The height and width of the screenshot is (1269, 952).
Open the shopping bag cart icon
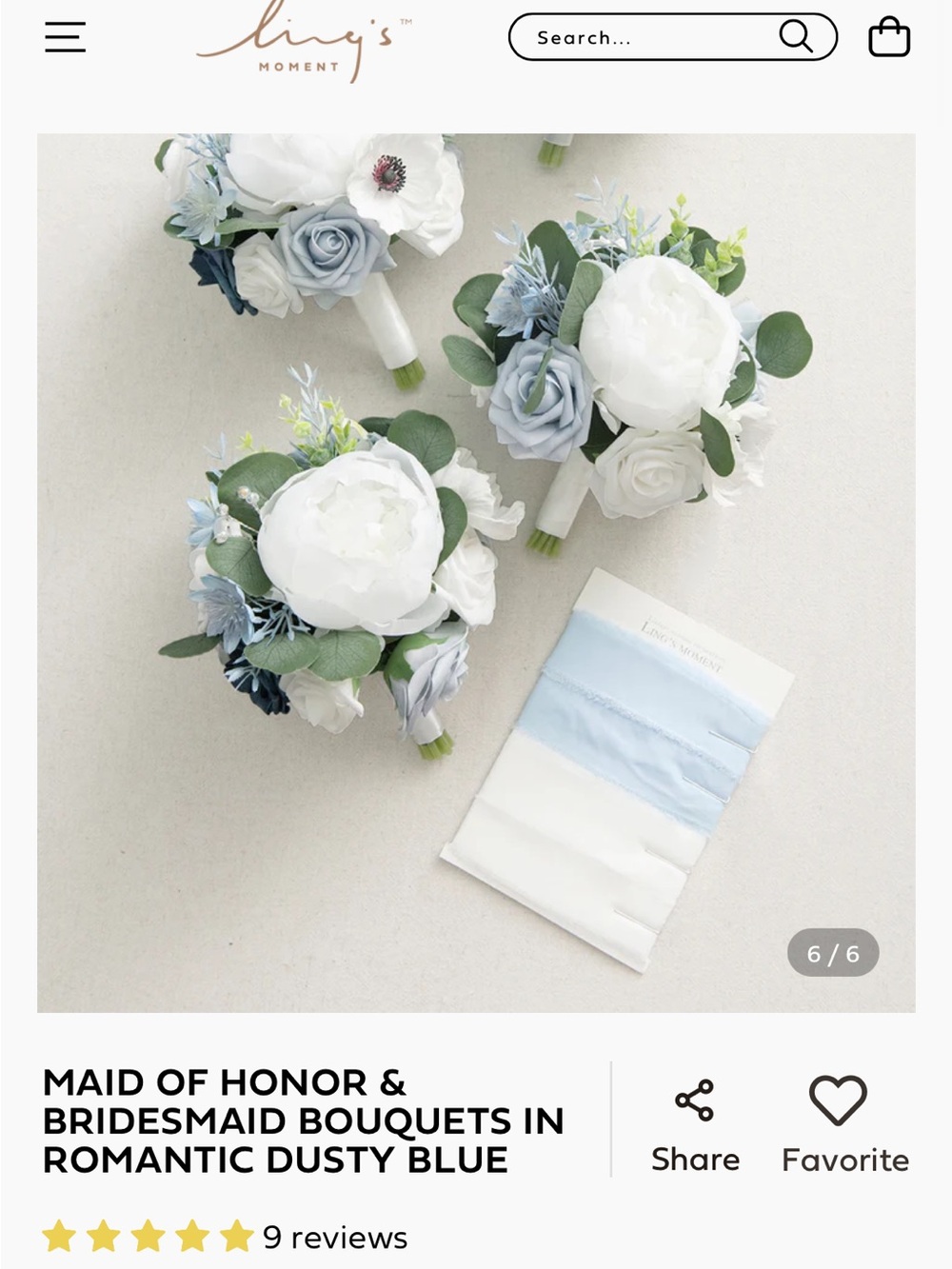coord(889,37)
